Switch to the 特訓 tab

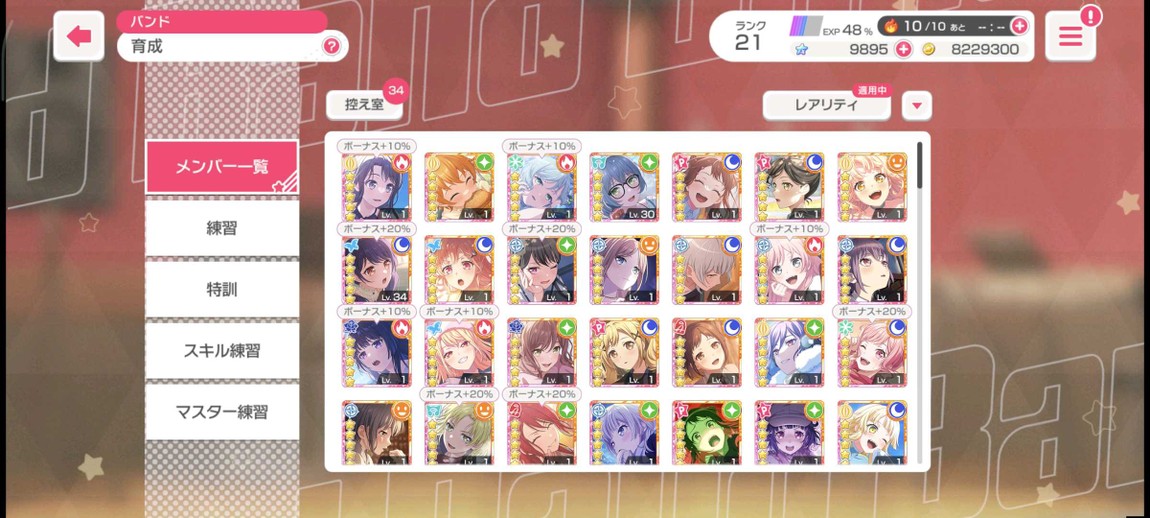[222, 289]
